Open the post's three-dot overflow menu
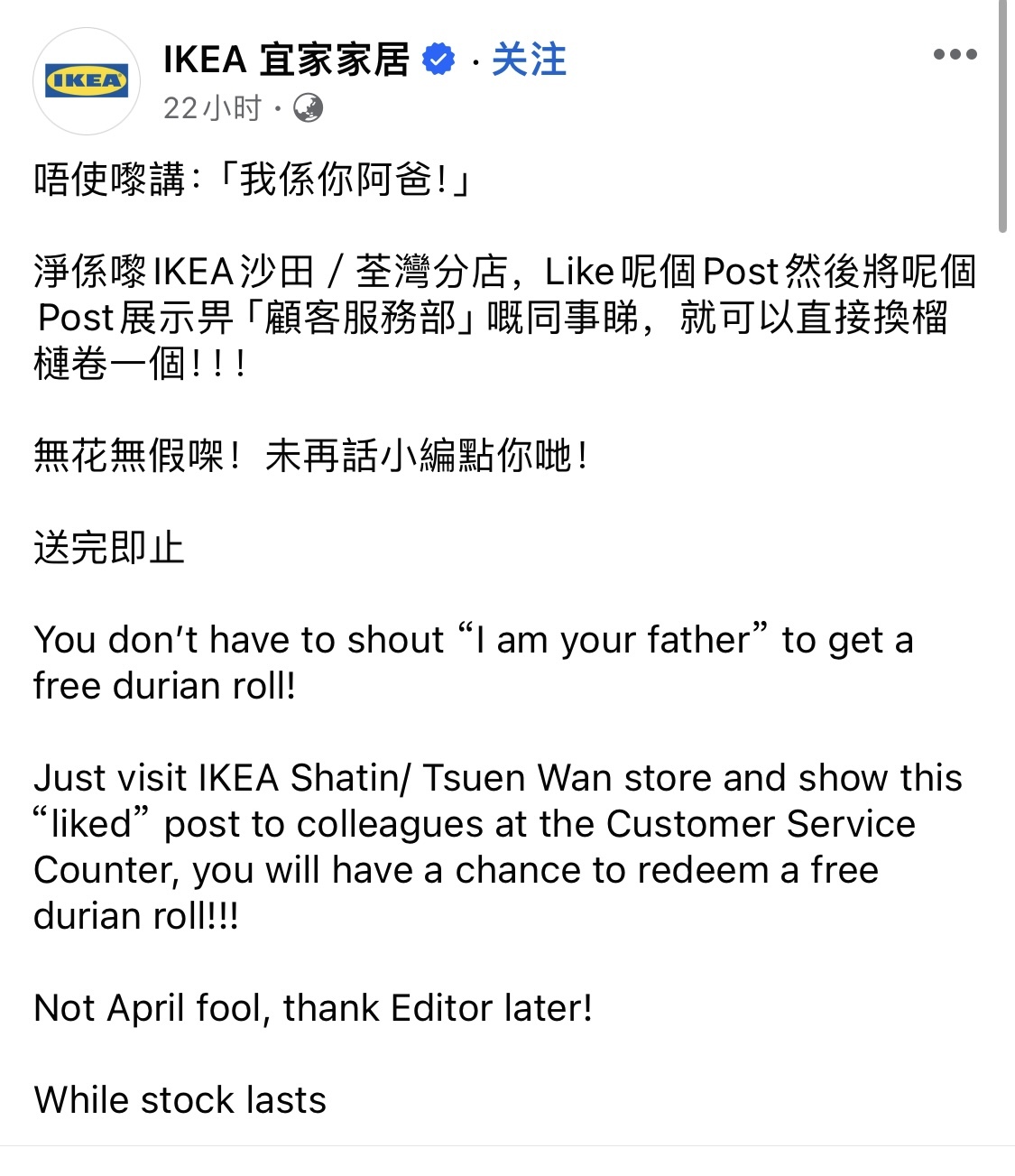1015x1176 pixels. (955, 54)
